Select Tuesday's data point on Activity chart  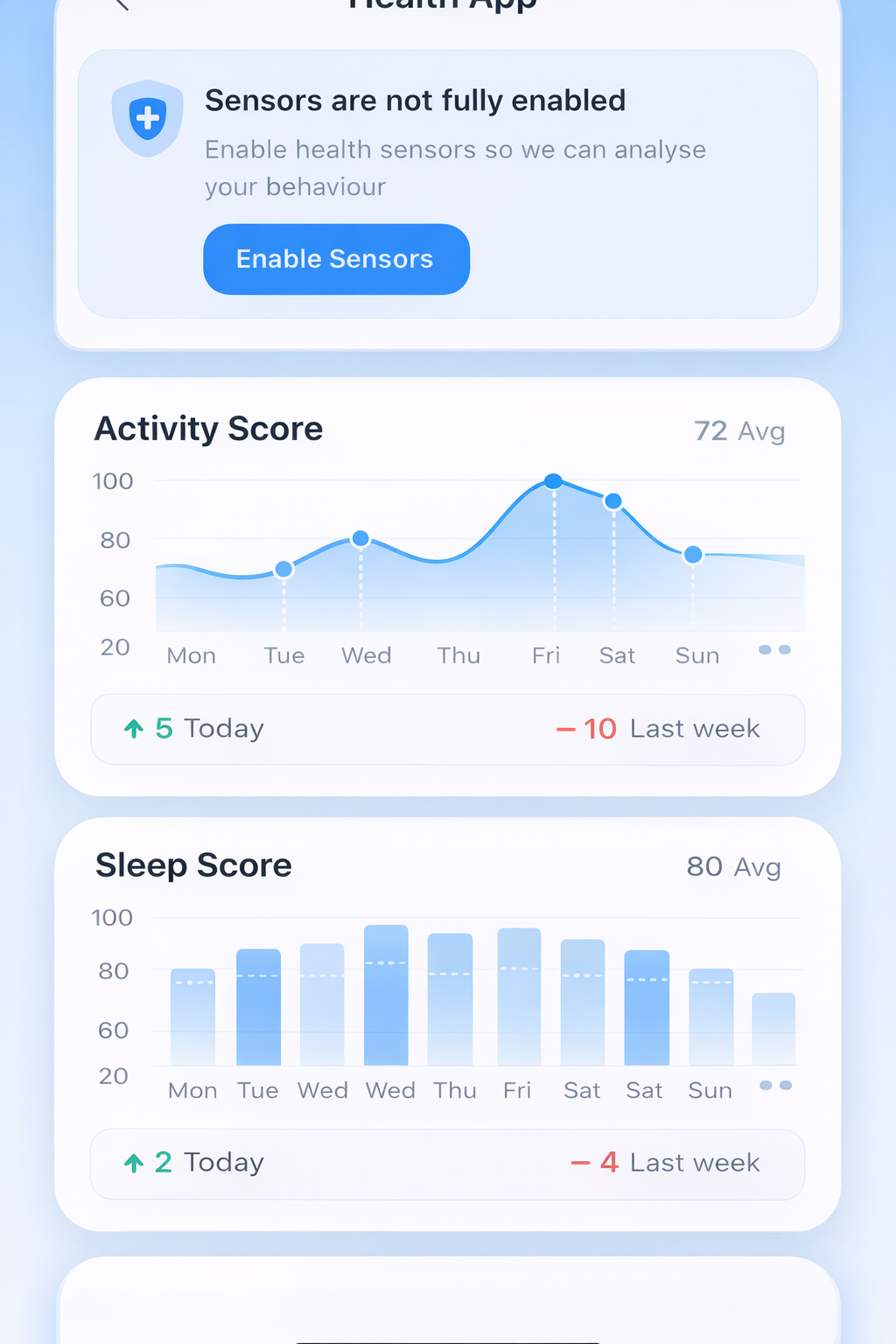(283, 569)
